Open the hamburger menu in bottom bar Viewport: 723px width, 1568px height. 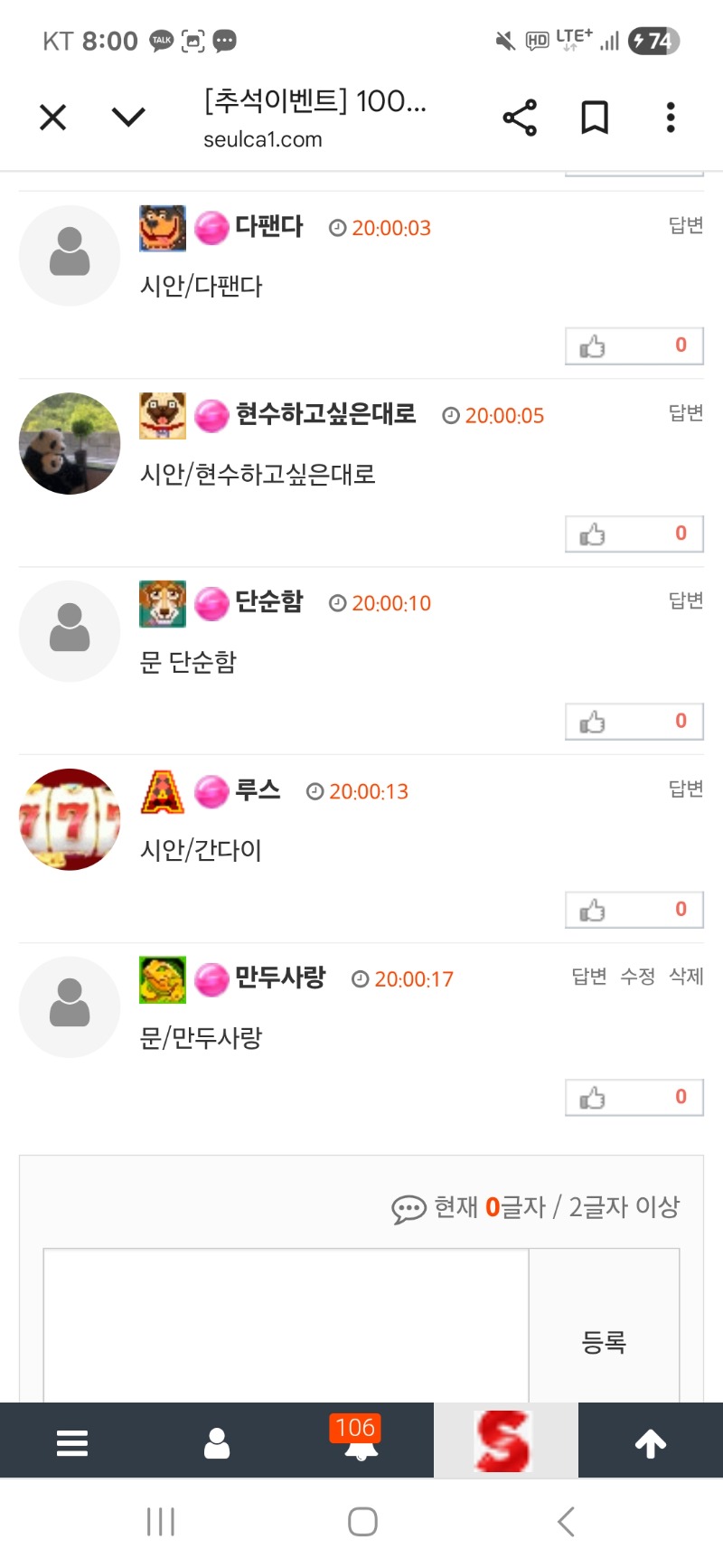click(72, 1442)
